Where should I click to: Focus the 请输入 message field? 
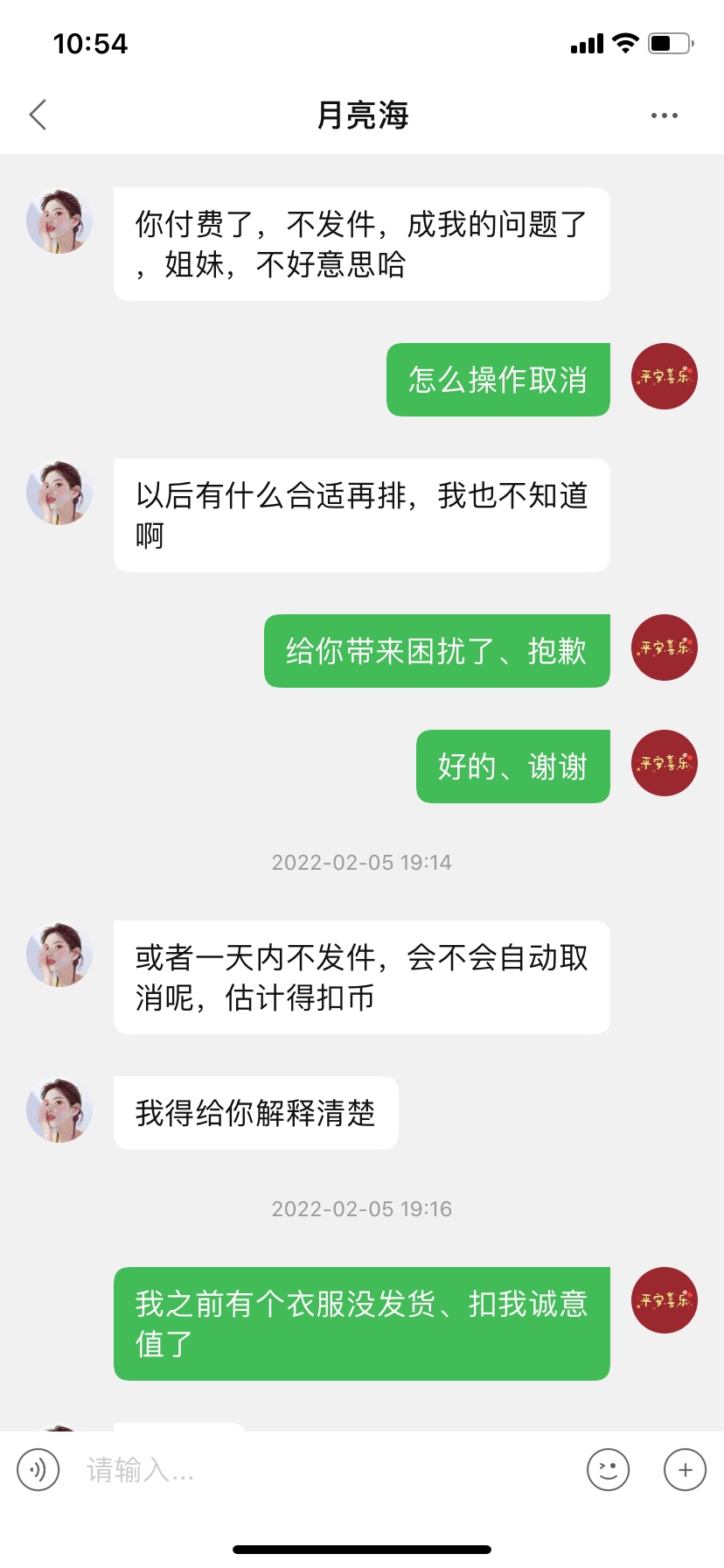[324, 1470]
